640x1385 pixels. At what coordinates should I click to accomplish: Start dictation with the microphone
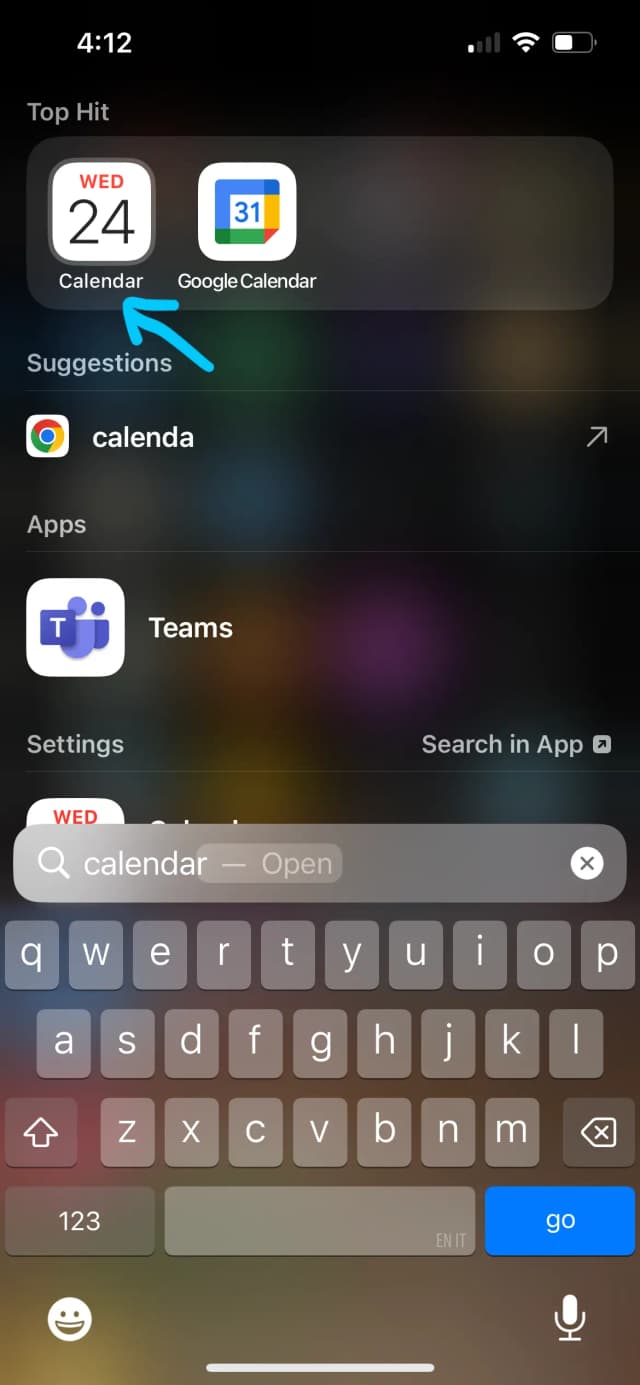[570, 1320]
